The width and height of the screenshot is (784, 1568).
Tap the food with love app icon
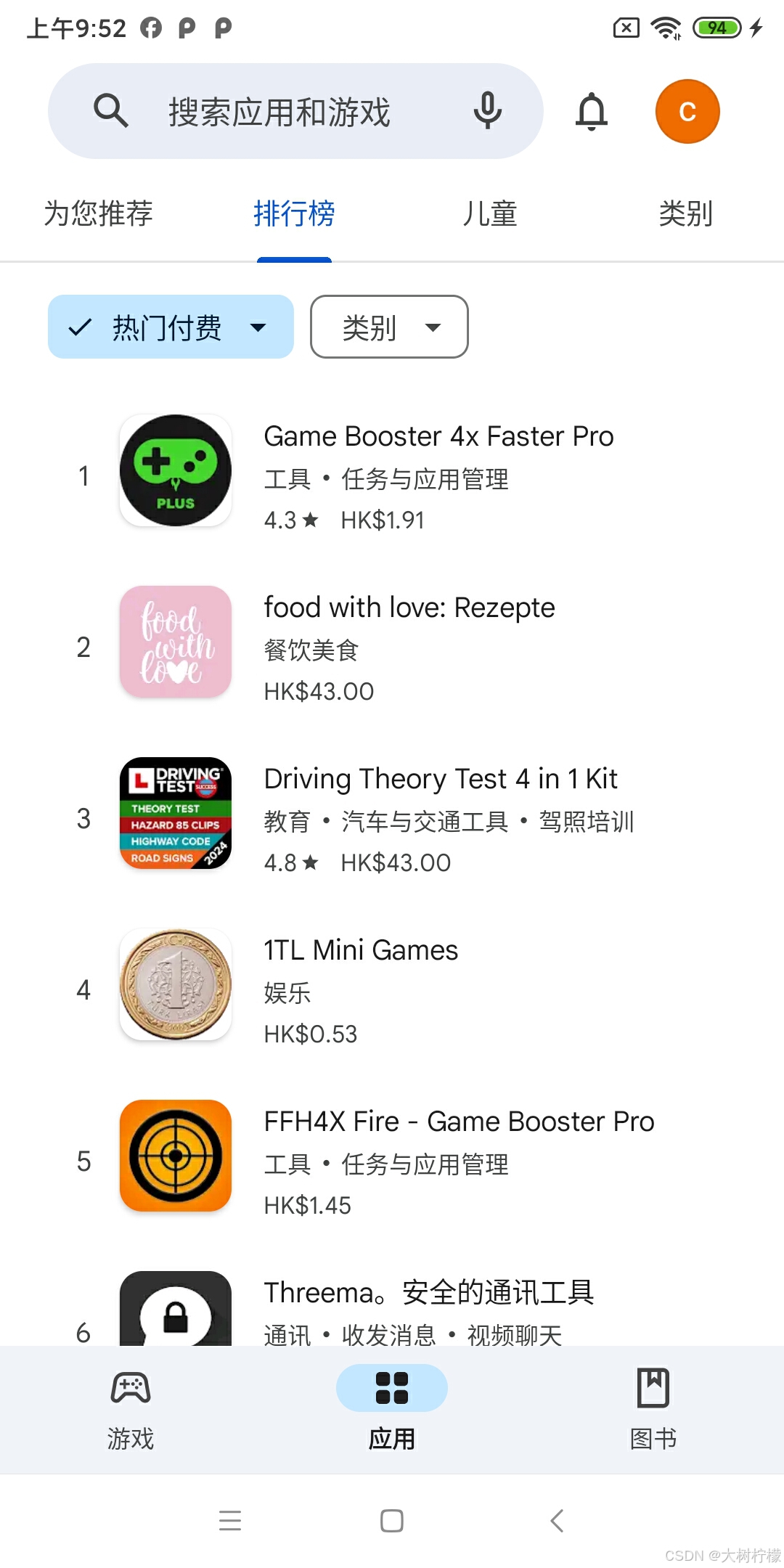(175, 642)
